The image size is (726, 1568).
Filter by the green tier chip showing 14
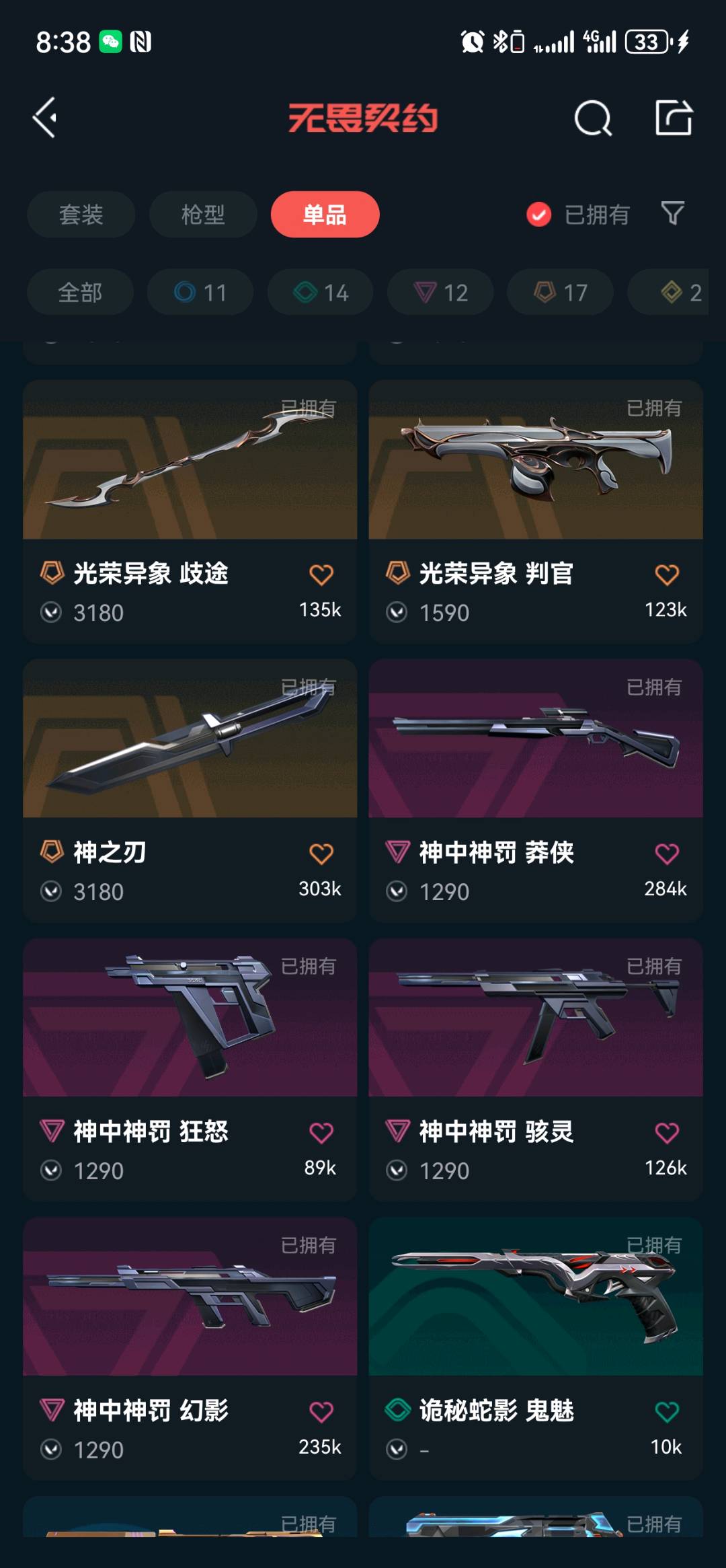[x=321, y=293]
